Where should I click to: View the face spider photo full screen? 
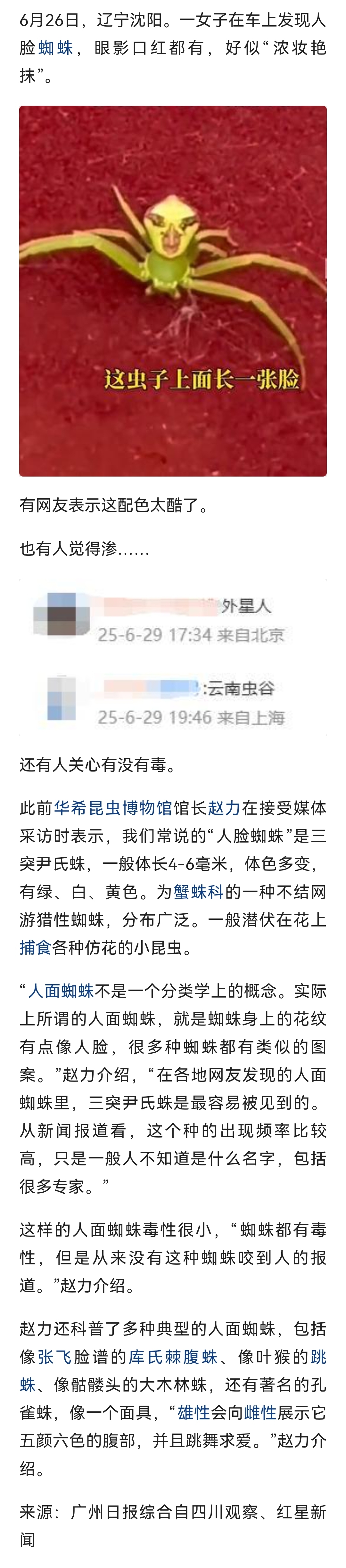click(173, 291)
